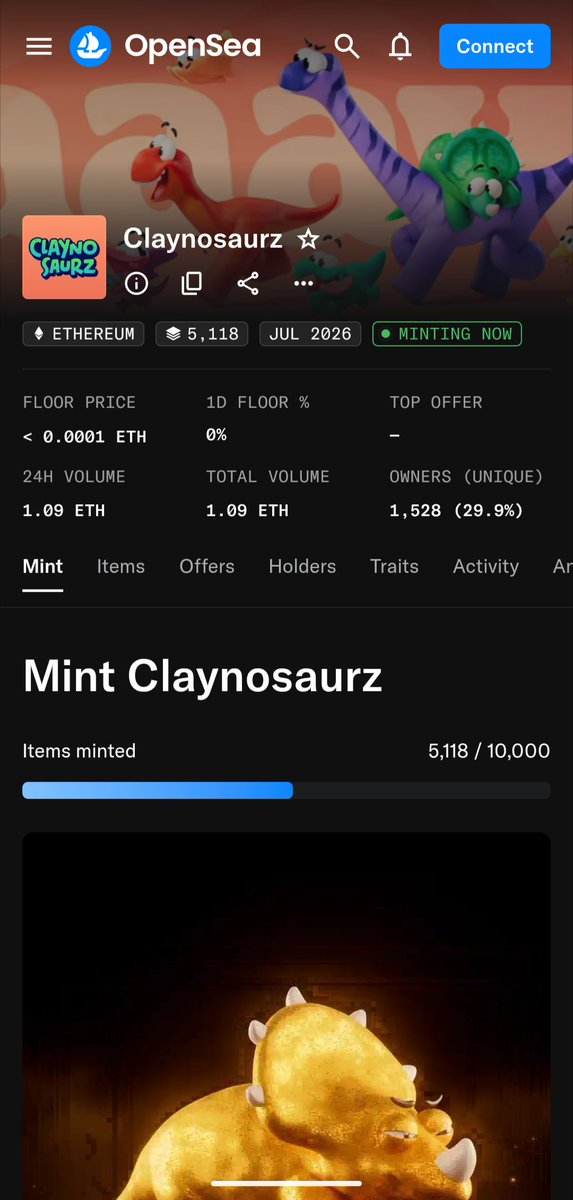The width and height of the screenshot is (573, 1200).
Task: Copy the collection address icon
Action: click(x=191, y=283)
